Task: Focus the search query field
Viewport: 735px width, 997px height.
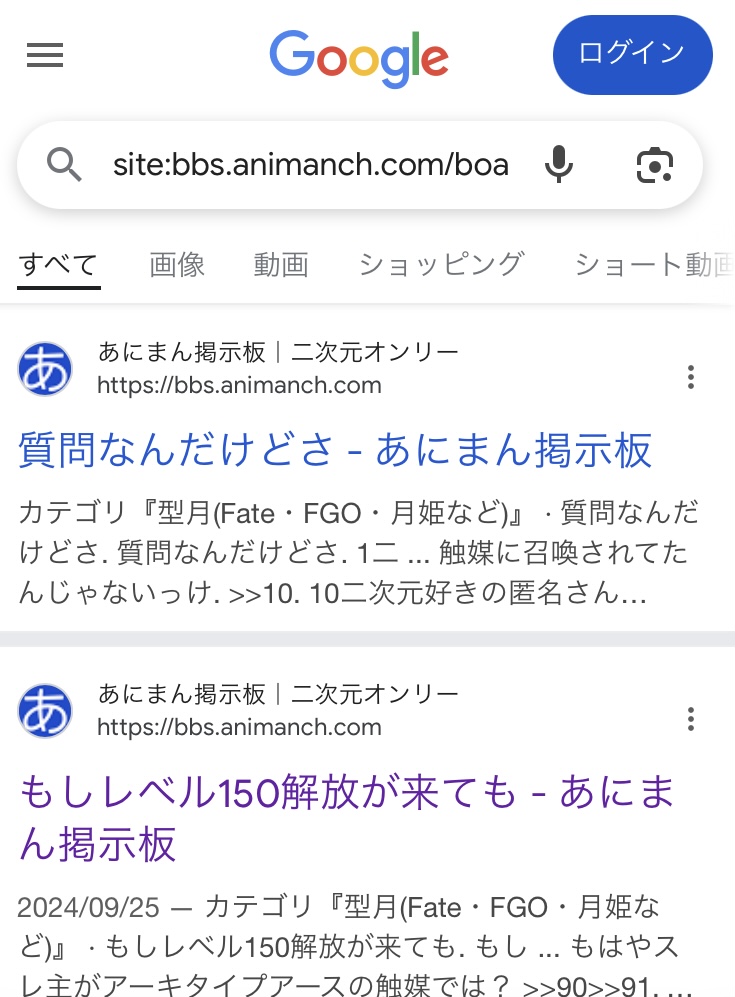Action: point(310,165)
